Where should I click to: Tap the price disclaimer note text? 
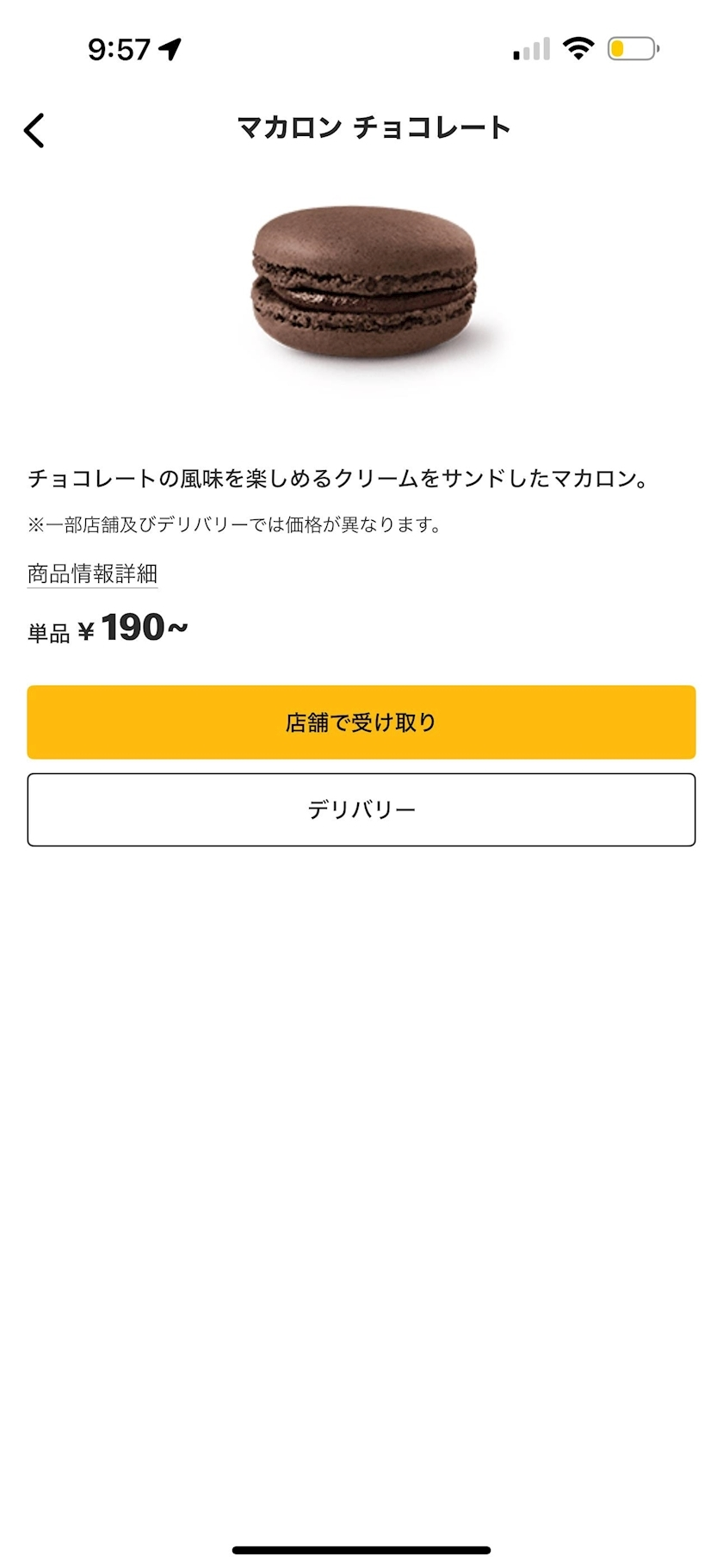pos(235,524)
